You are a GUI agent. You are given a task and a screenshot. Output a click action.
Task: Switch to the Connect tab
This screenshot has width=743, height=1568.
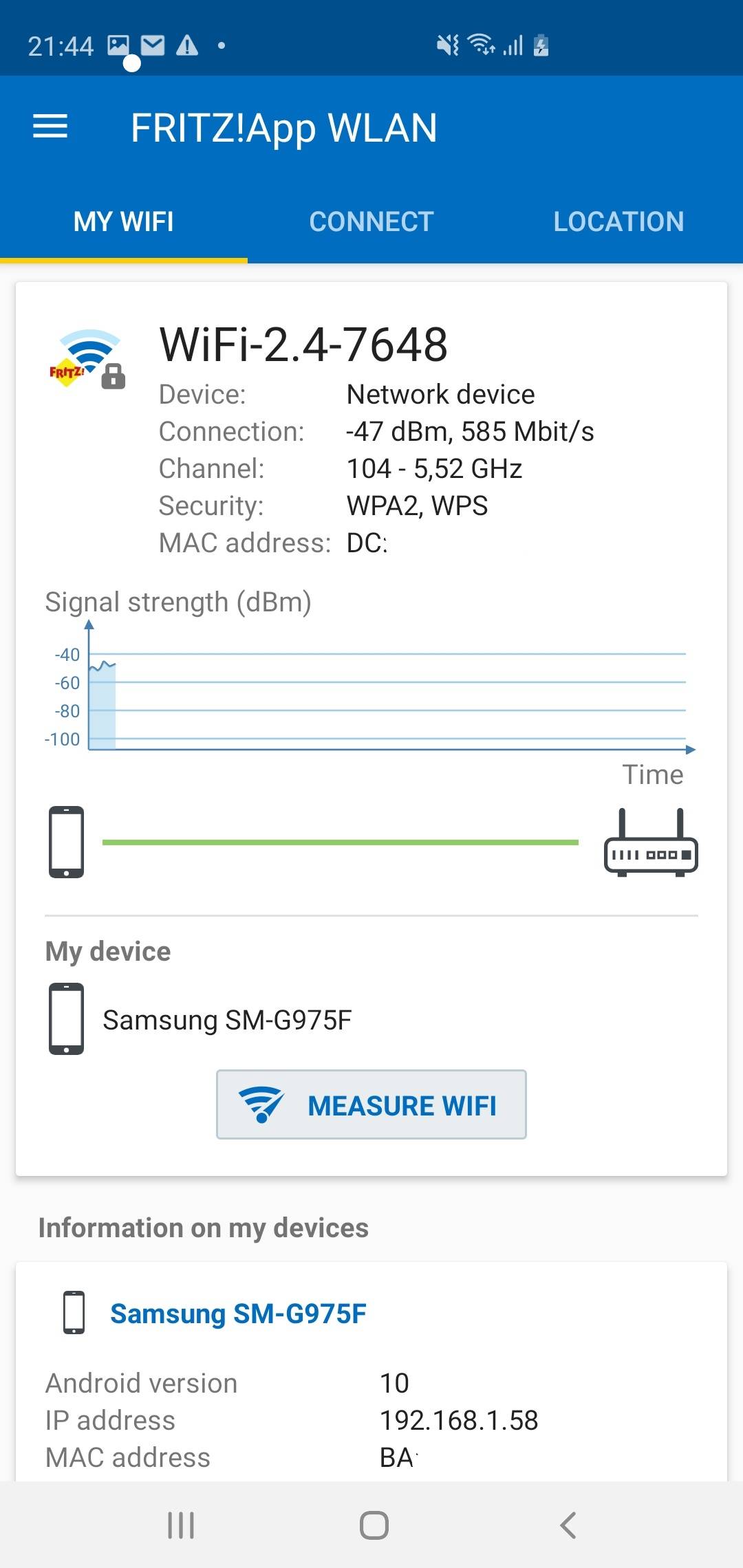click(x=371, y=221)
